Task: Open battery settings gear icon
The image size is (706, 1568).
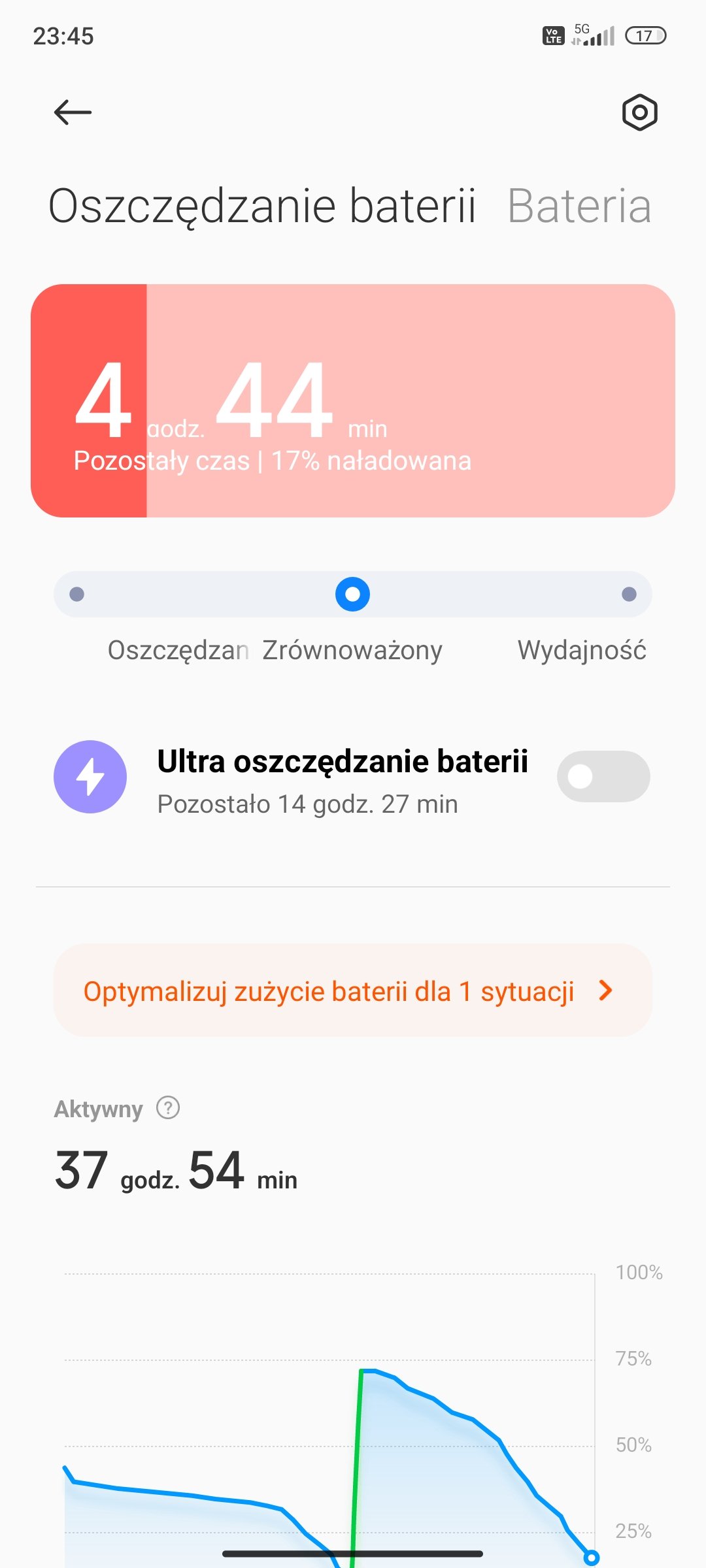Action: [x=639, y=112]
